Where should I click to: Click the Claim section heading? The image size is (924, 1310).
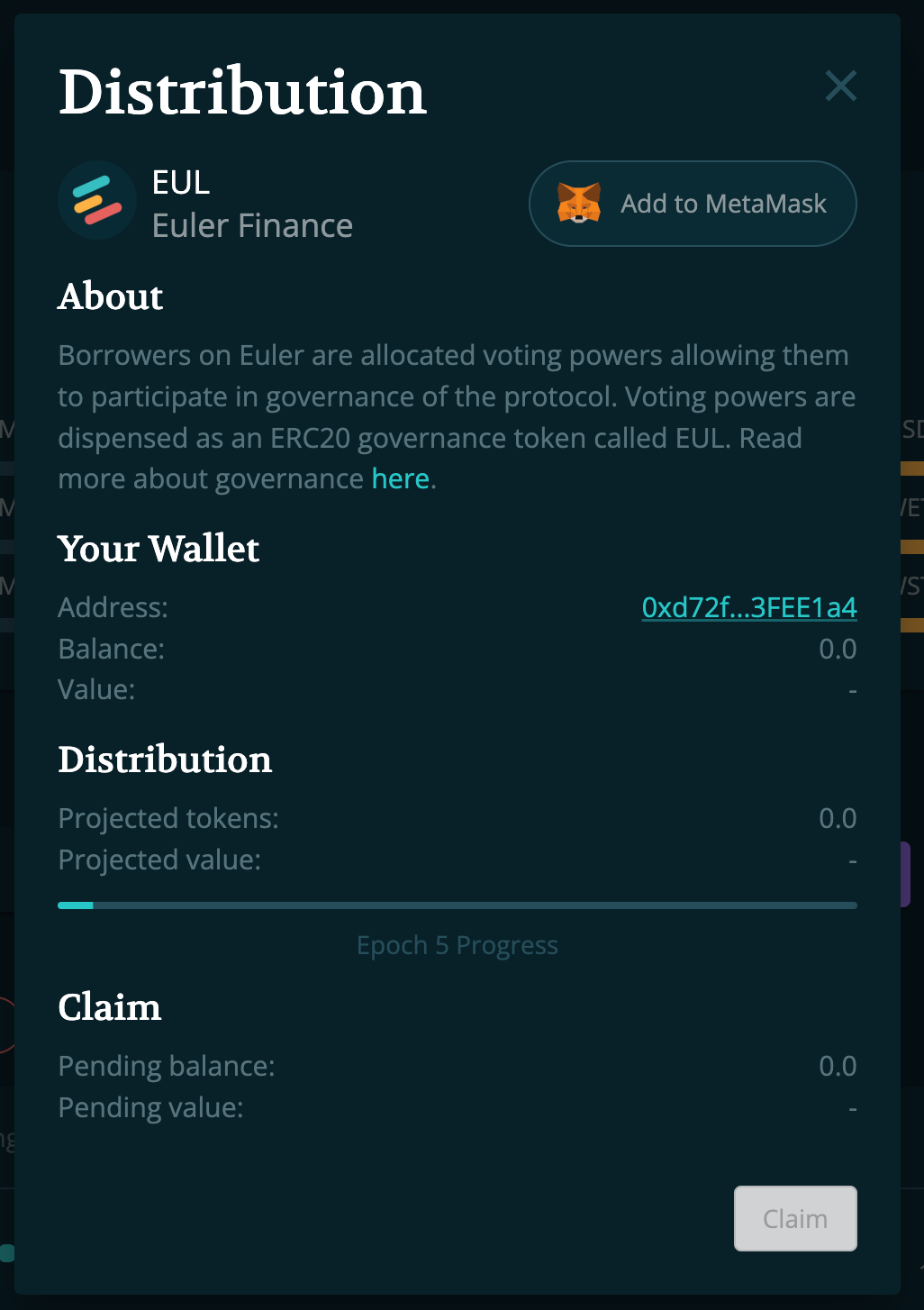pyautogui.click(x=109, y=1007)
